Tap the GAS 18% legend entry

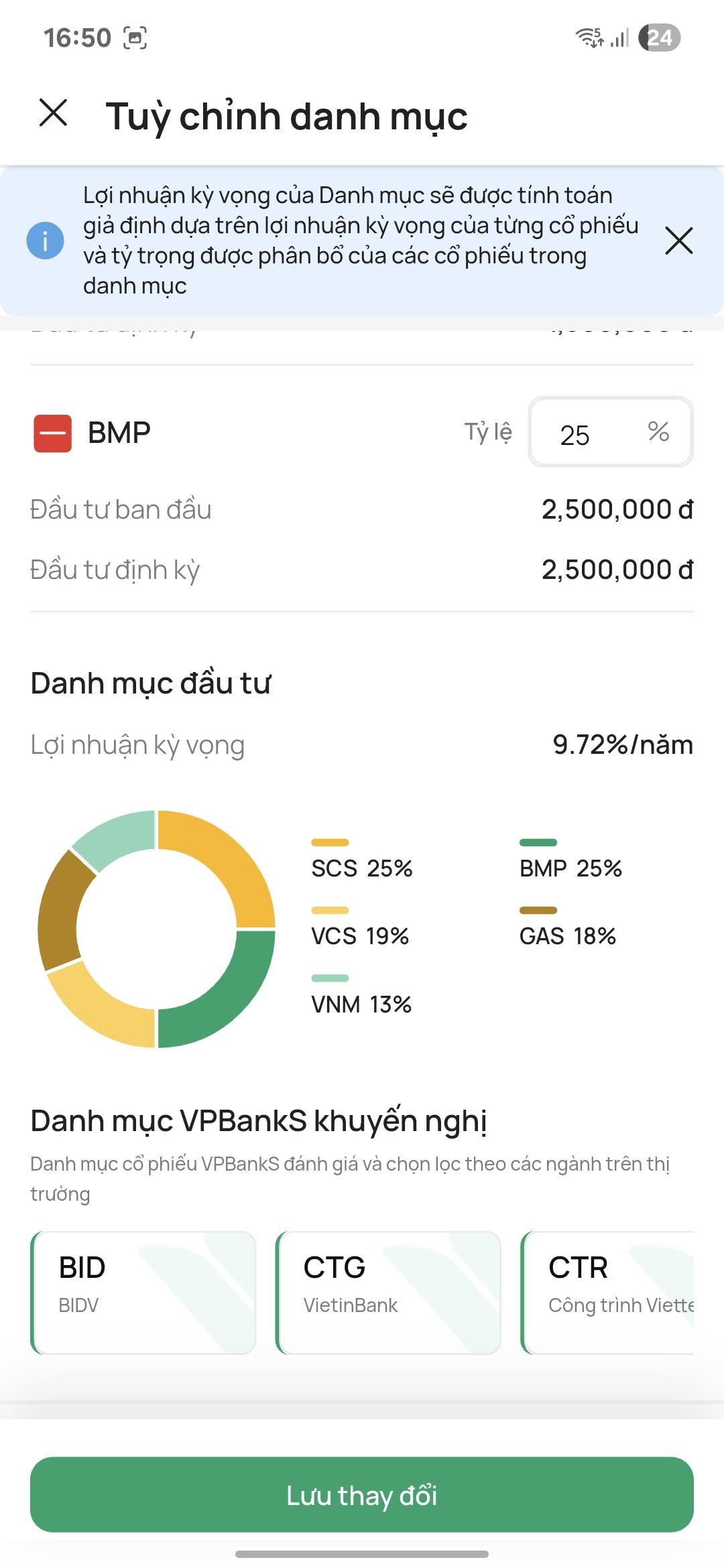(567, 936)
